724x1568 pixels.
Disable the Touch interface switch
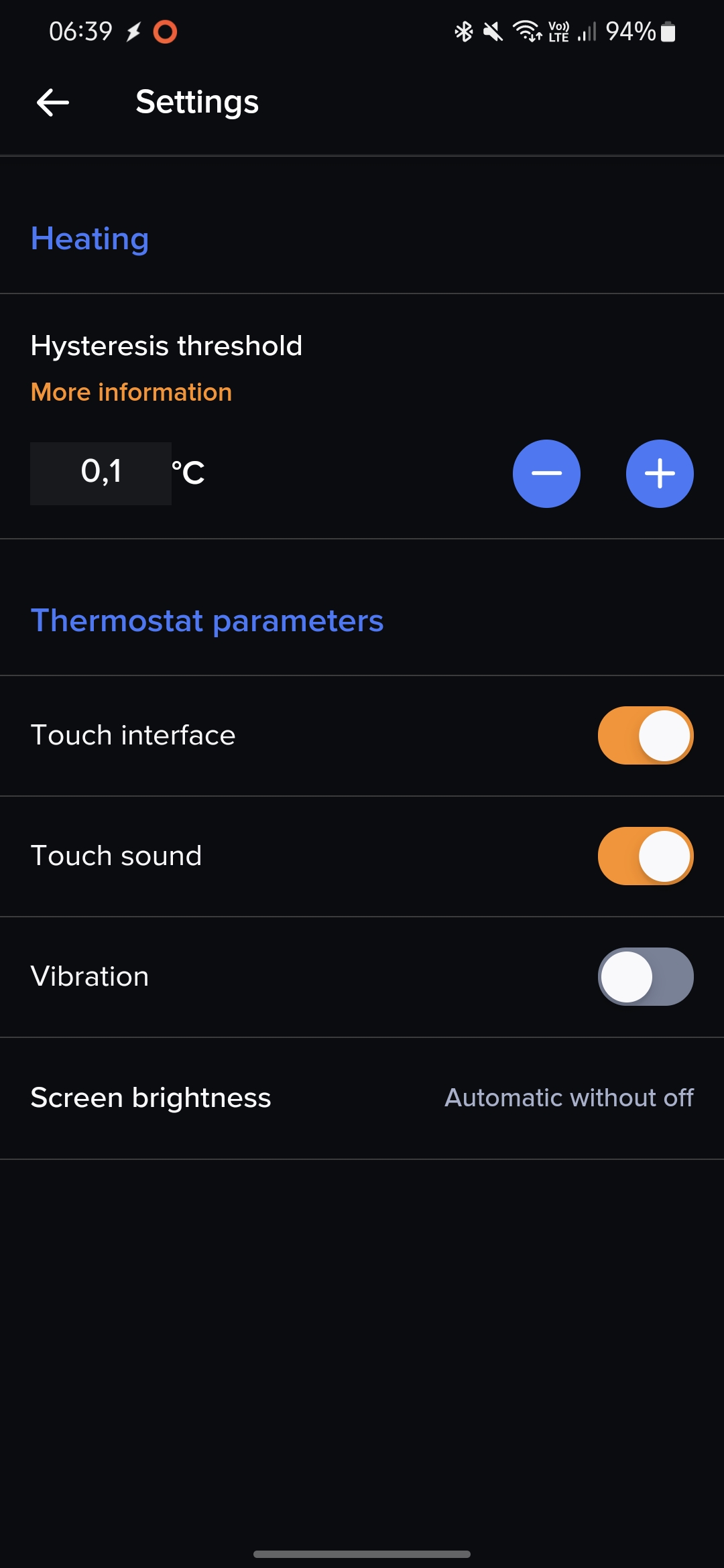pos(645,735)
